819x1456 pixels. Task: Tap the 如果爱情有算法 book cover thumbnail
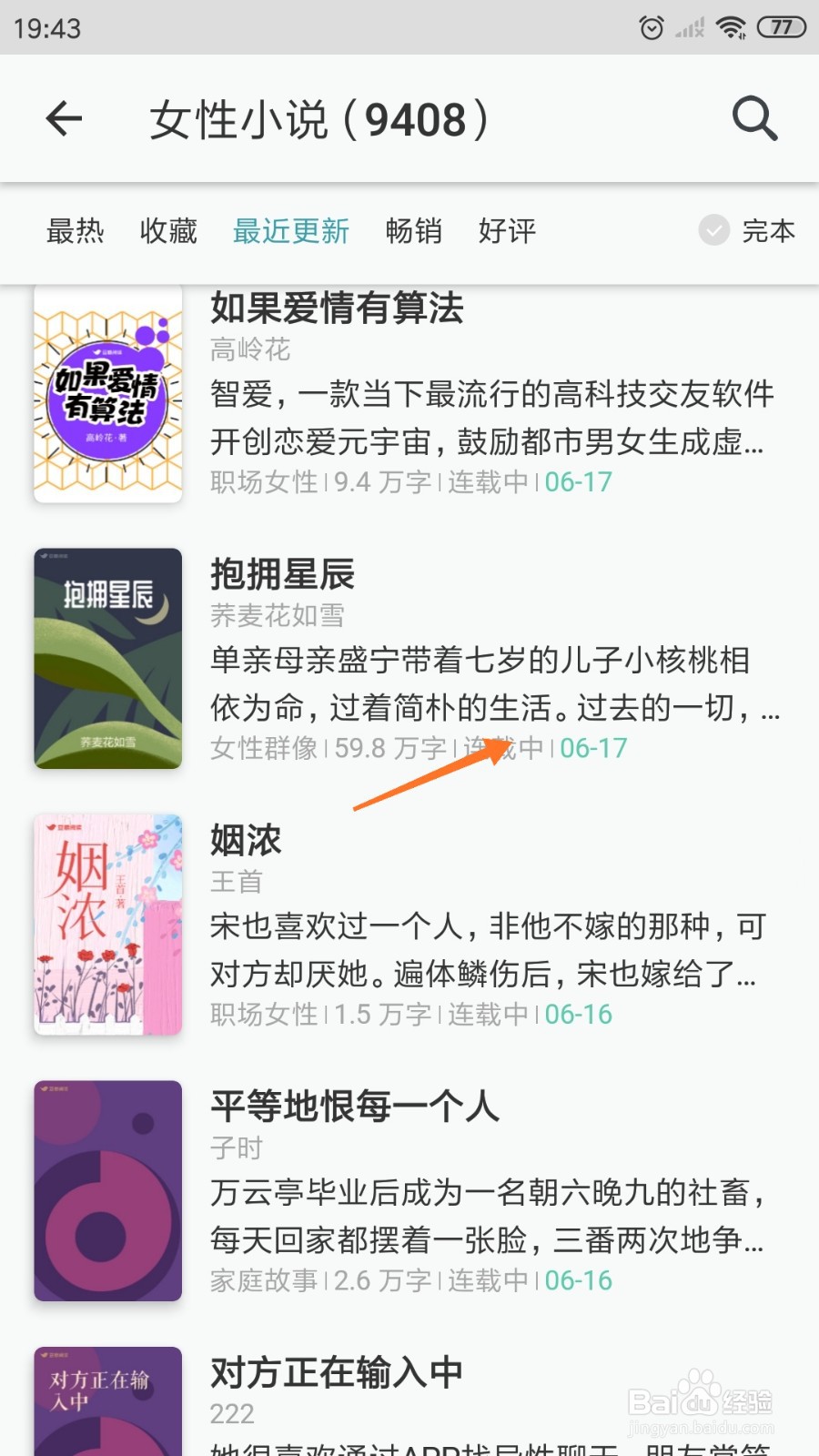107,393
